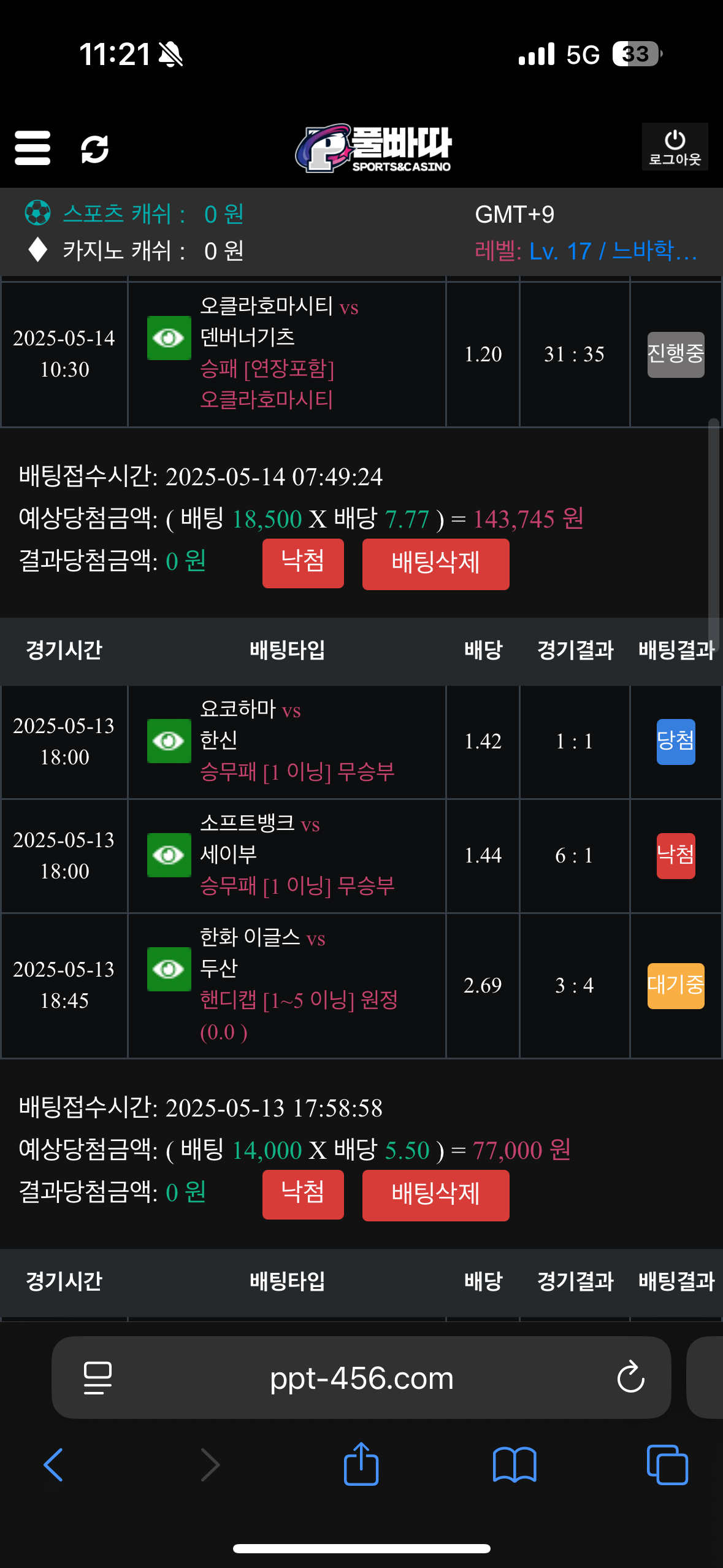
Task: Tap the eye icon for 한화 이글스 vs 두산
Action: pos(169,969)
